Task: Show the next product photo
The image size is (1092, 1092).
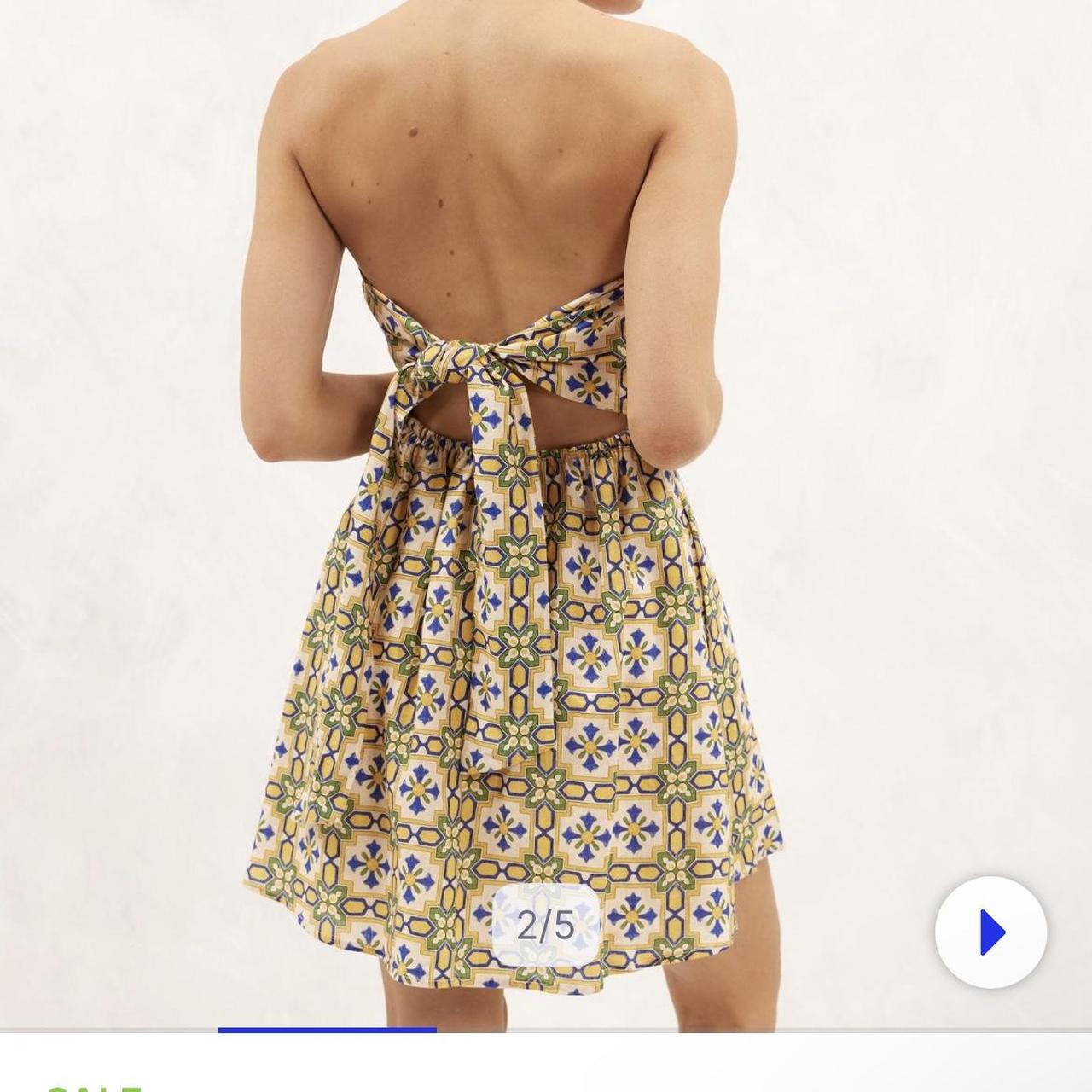Action: tap(990, 932)
